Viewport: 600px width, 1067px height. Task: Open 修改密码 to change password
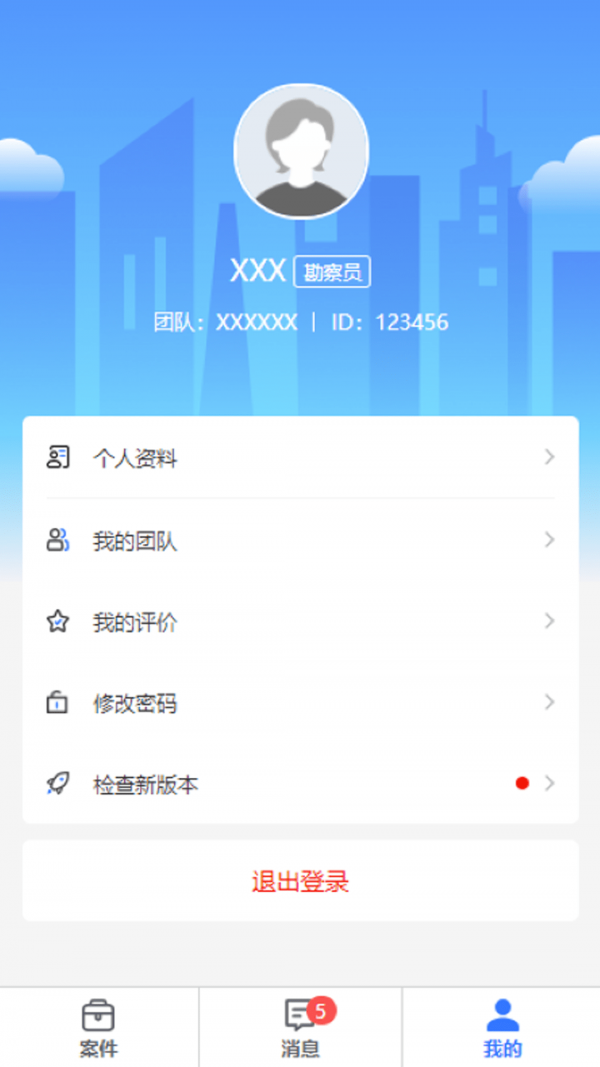point(300,703)
